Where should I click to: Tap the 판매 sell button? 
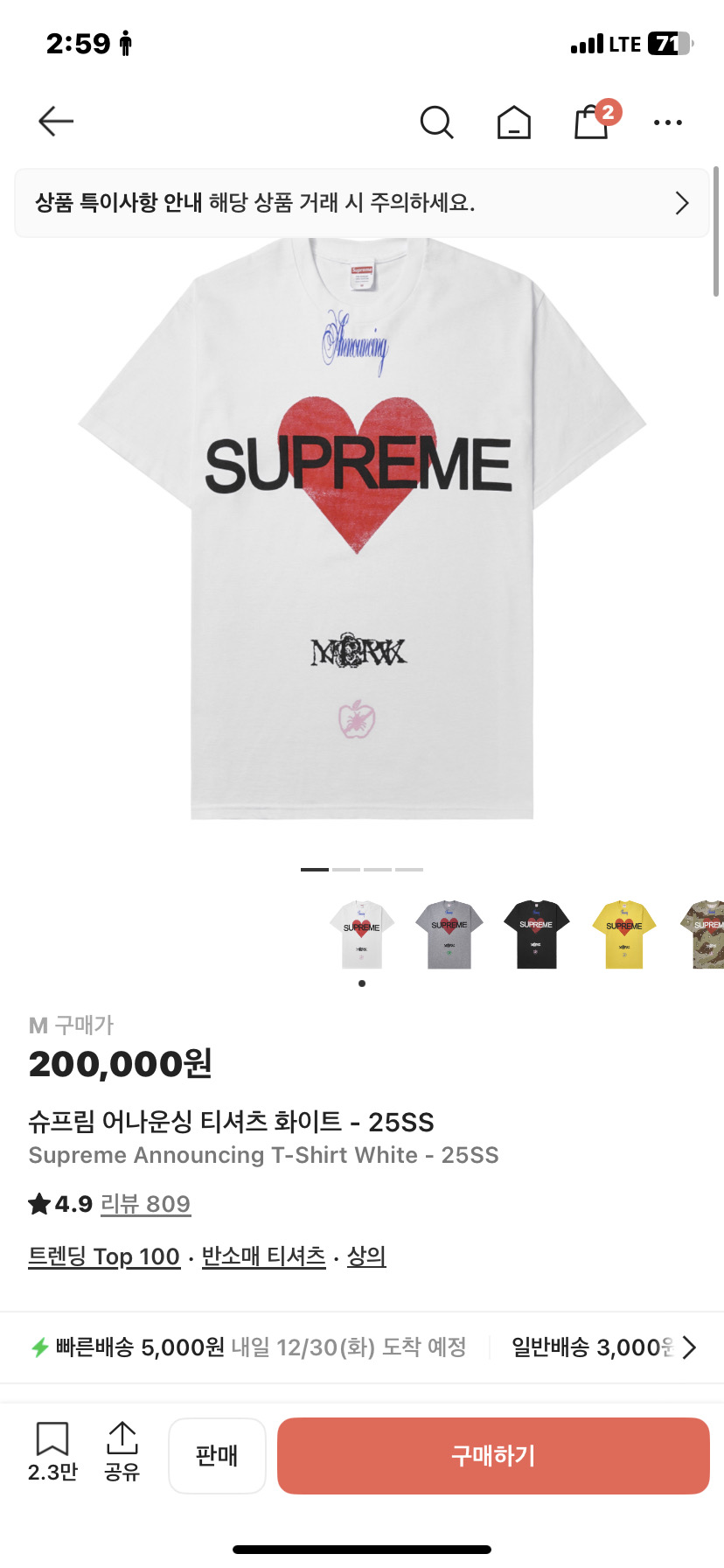click(x=217, y=1456)
